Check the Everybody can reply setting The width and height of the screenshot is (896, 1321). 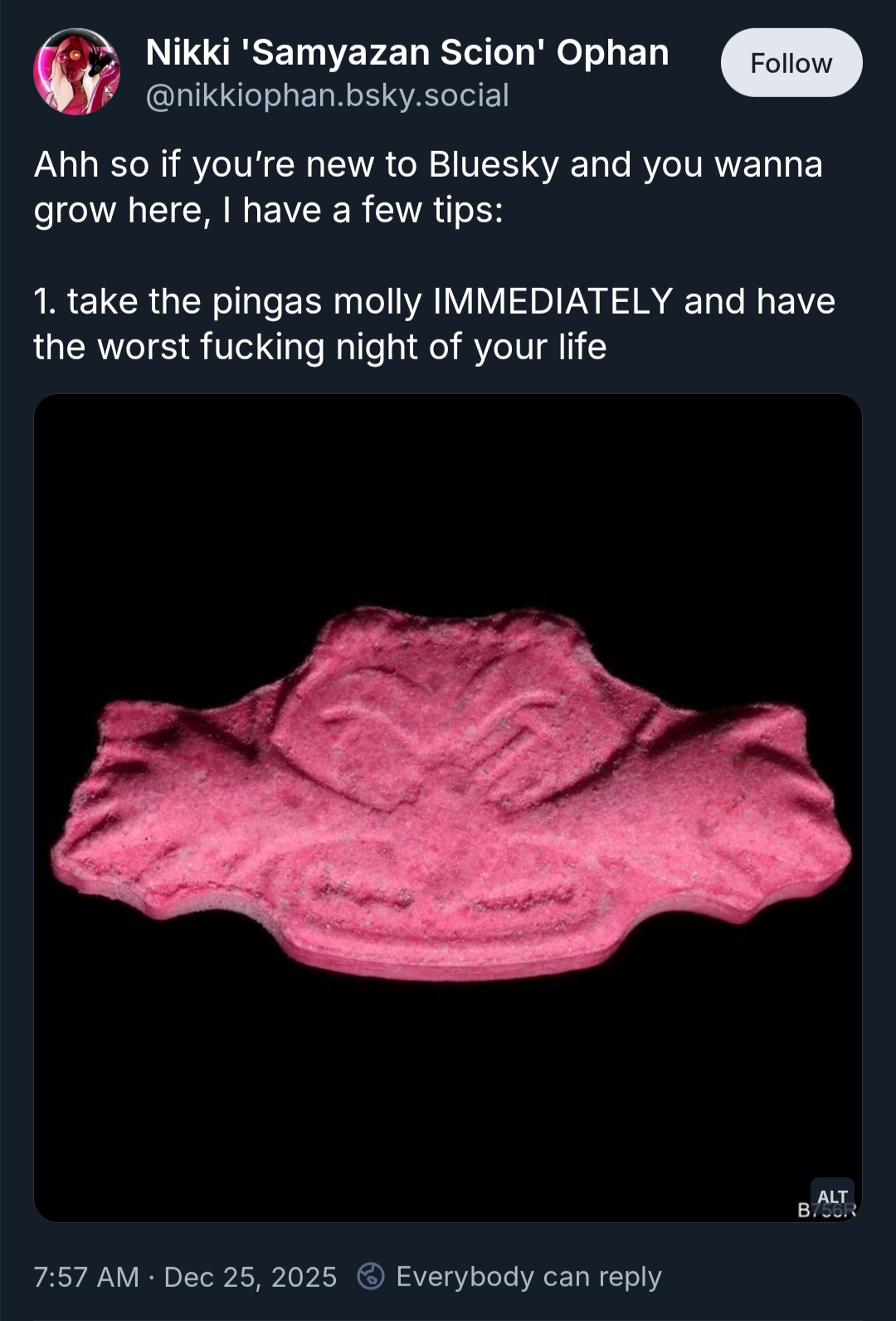pyautogui.click(x=511, y=1276)
